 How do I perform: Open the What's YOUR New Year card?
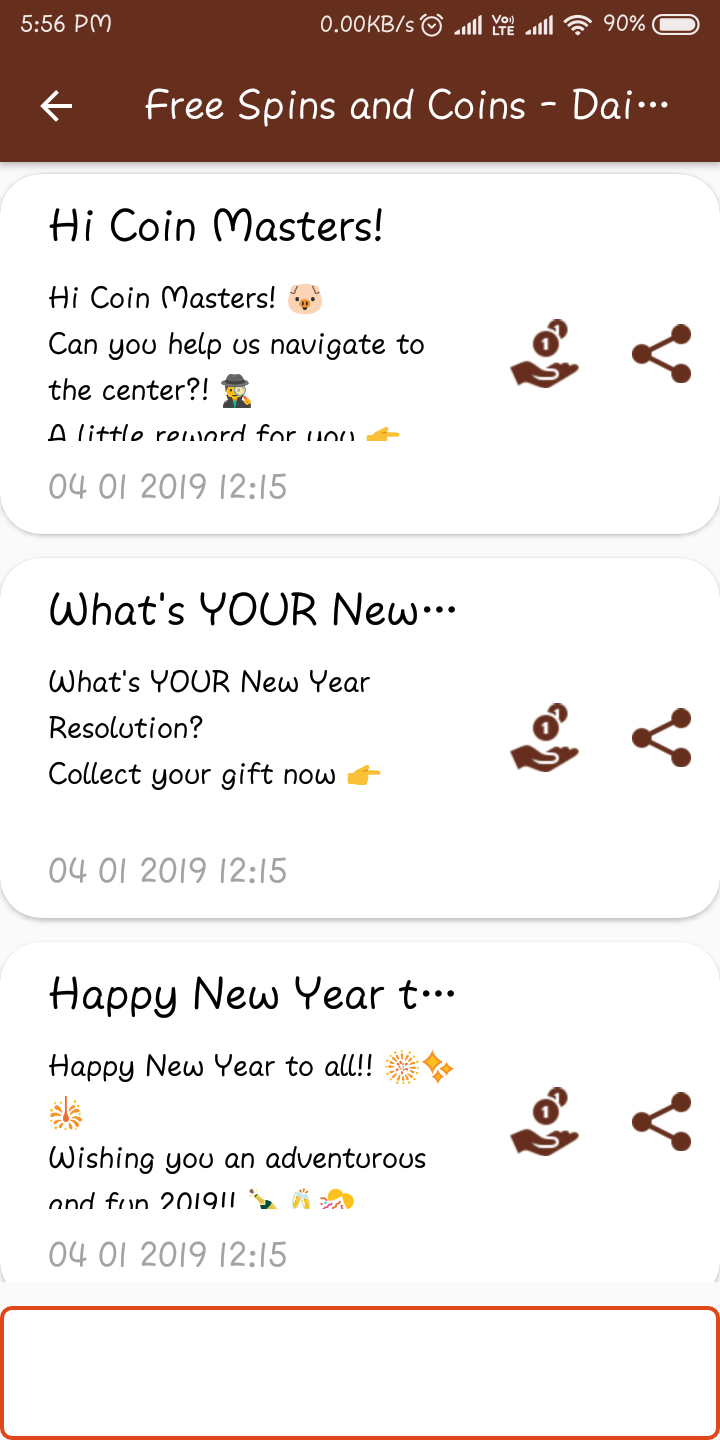pyautogui.click(x=360, y=738)
